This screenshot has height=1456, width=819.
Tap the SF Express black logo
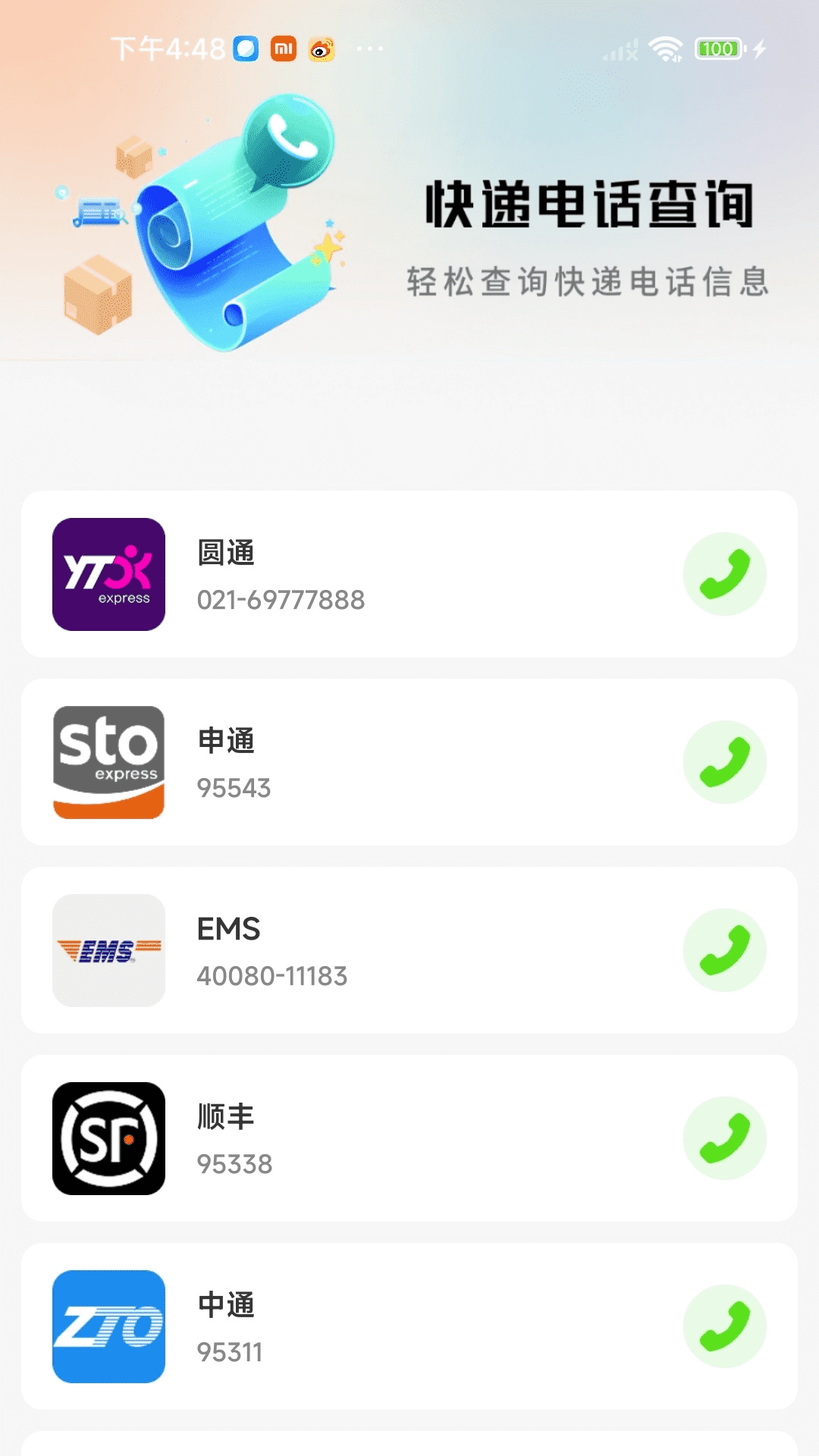108,1137
